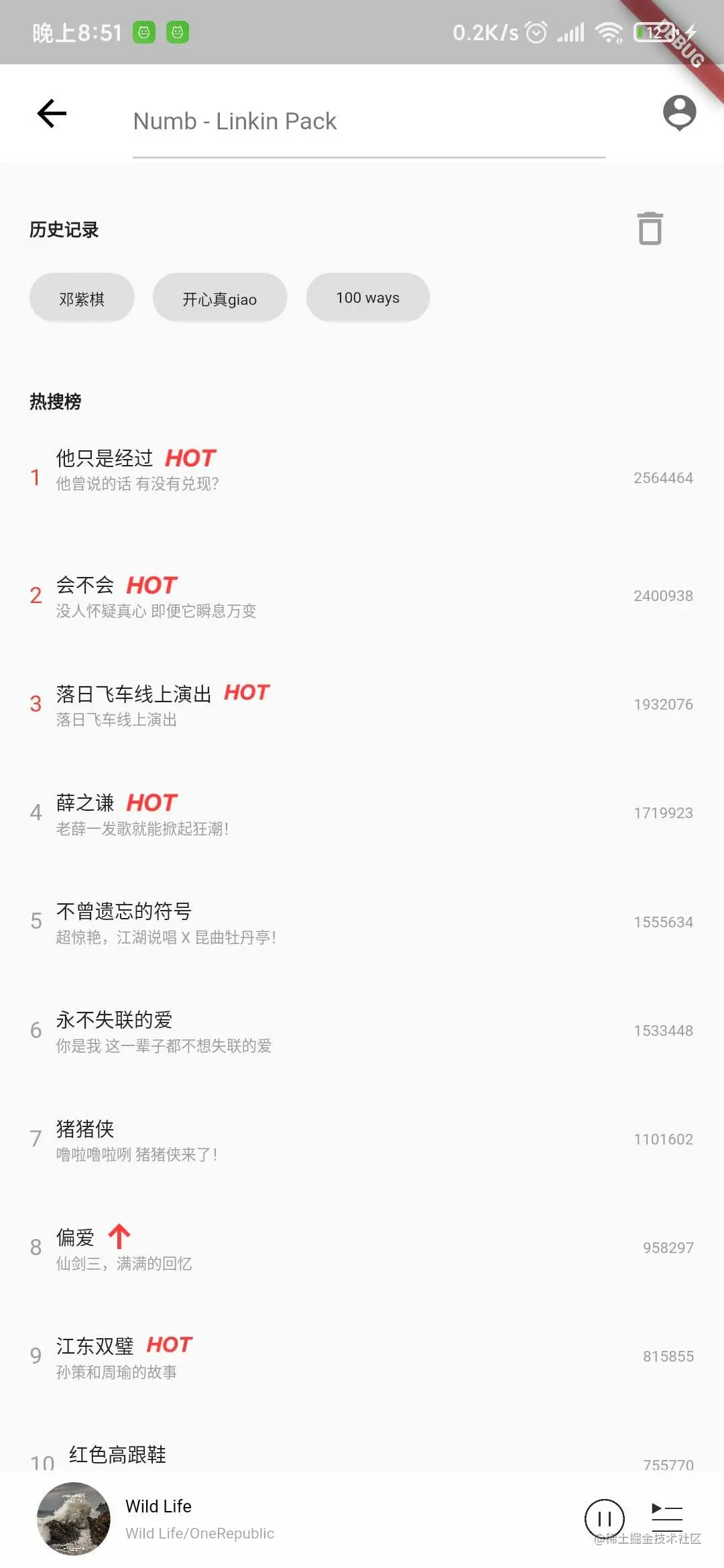The image size is (724, 1568).
Task: Go back using the arrow icon
Action: tap(52, 113)
